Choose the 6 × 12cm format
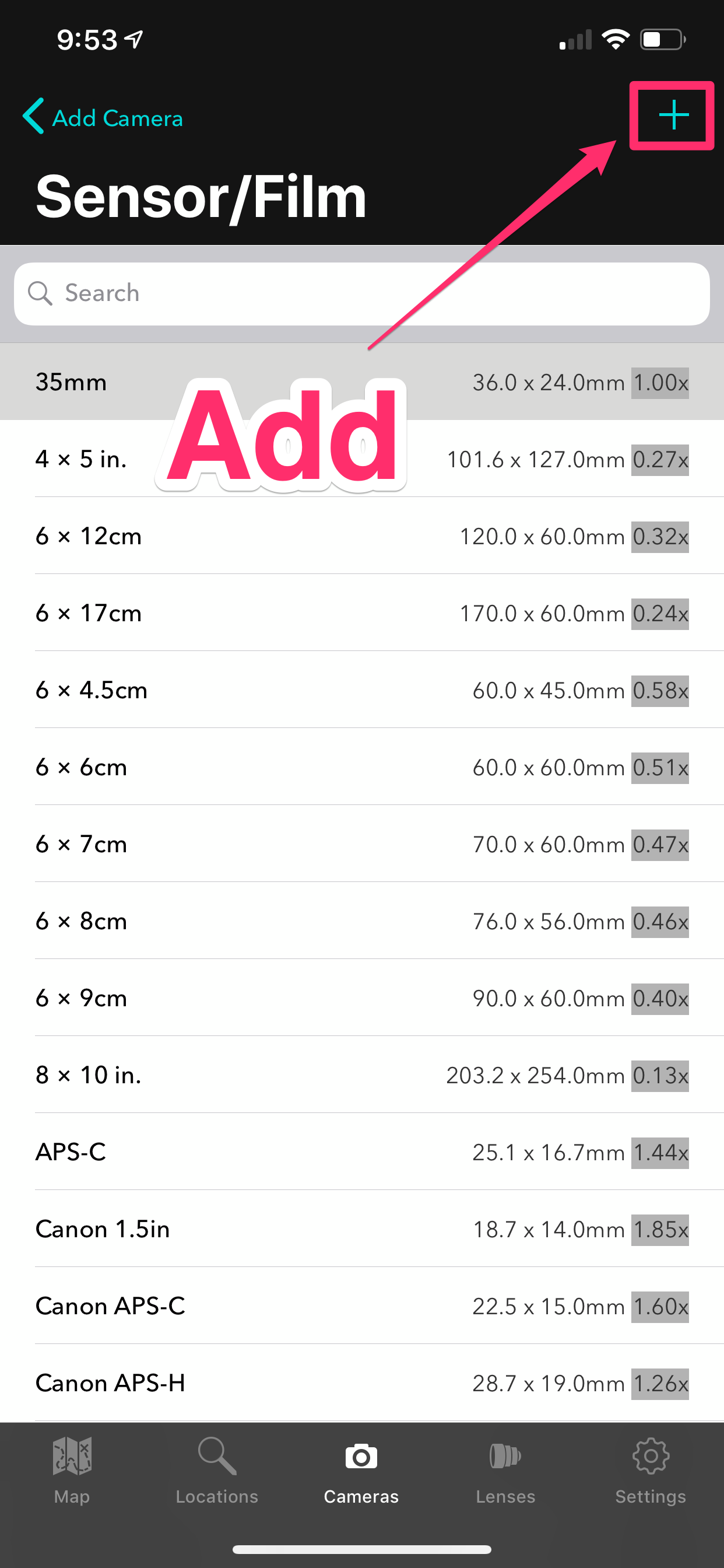The height and width of the screenshot is (1568, 724). [x=362, y=535]
